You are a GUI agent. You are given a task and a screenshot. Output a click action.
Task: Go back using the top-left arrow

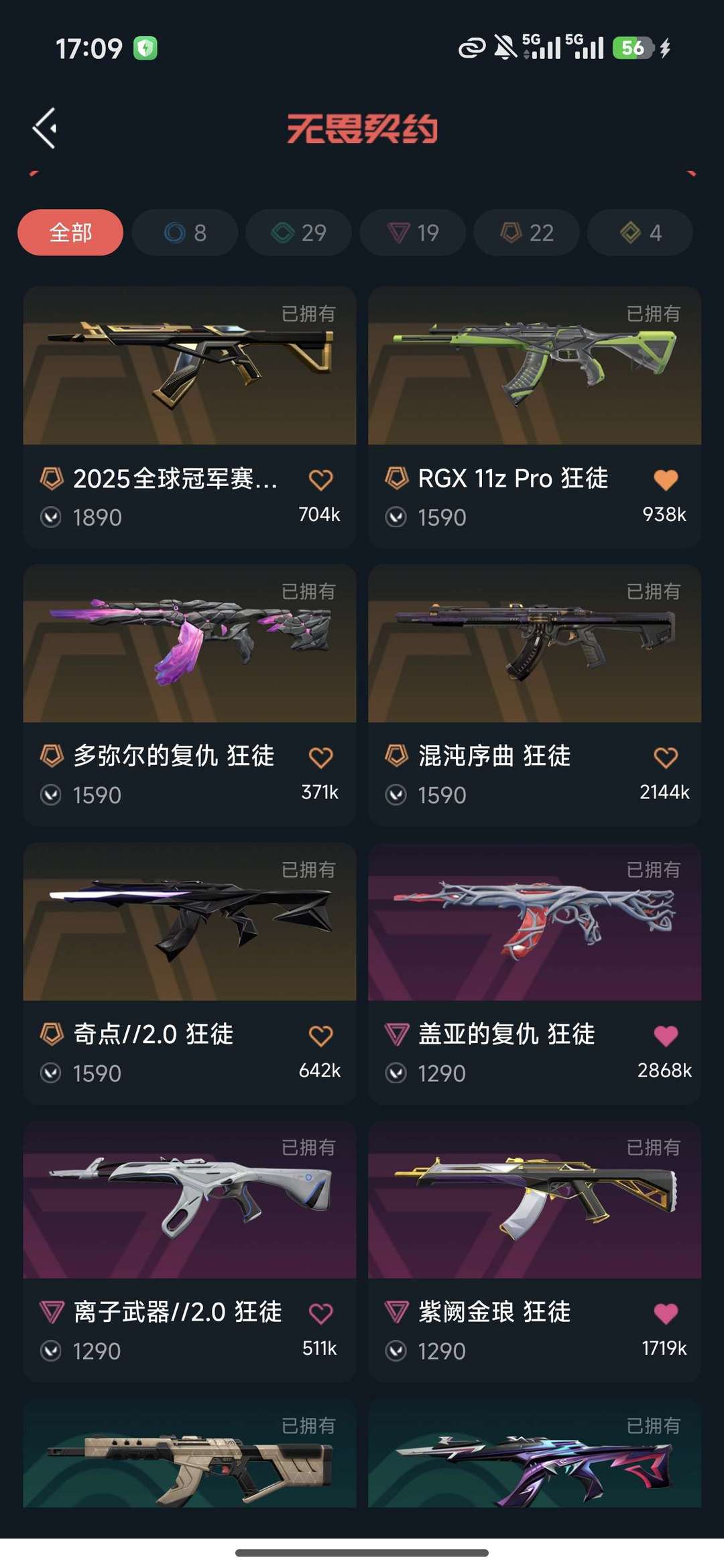(45, 128)
